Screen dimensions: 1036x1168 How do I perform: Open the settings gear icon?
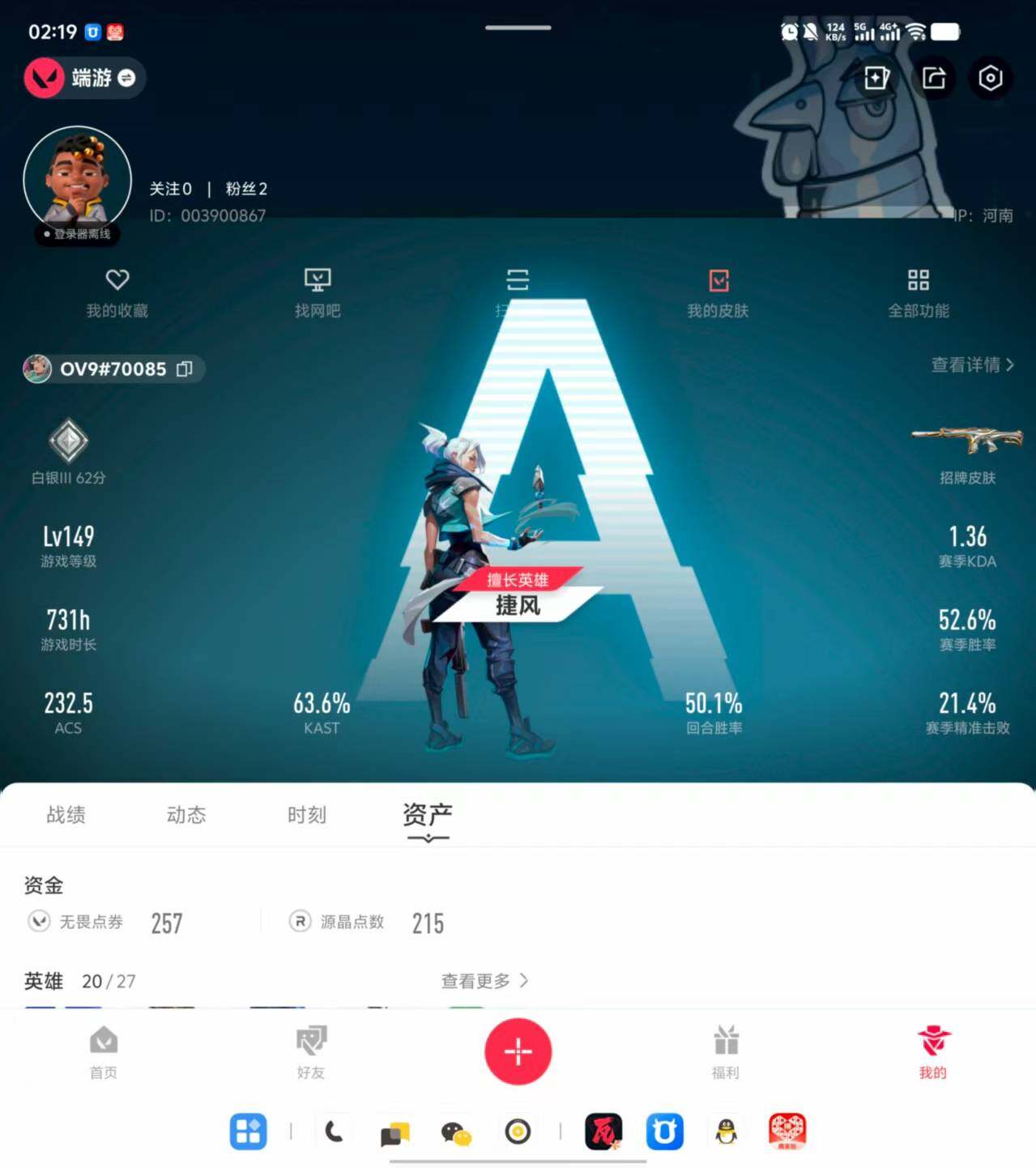990,79
